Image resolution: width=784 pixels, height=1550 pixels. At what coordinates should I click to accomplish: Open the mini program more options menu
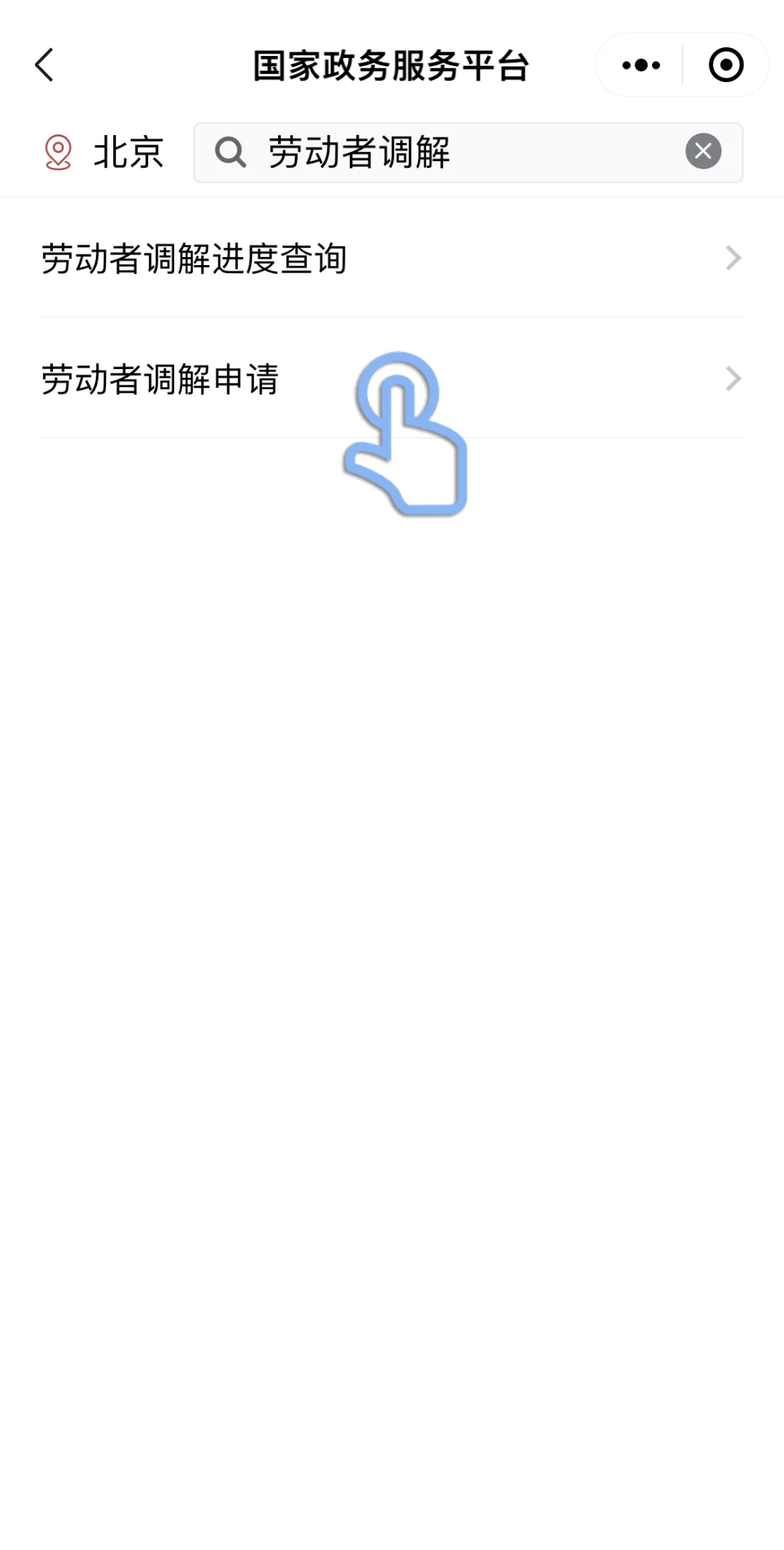641,65
